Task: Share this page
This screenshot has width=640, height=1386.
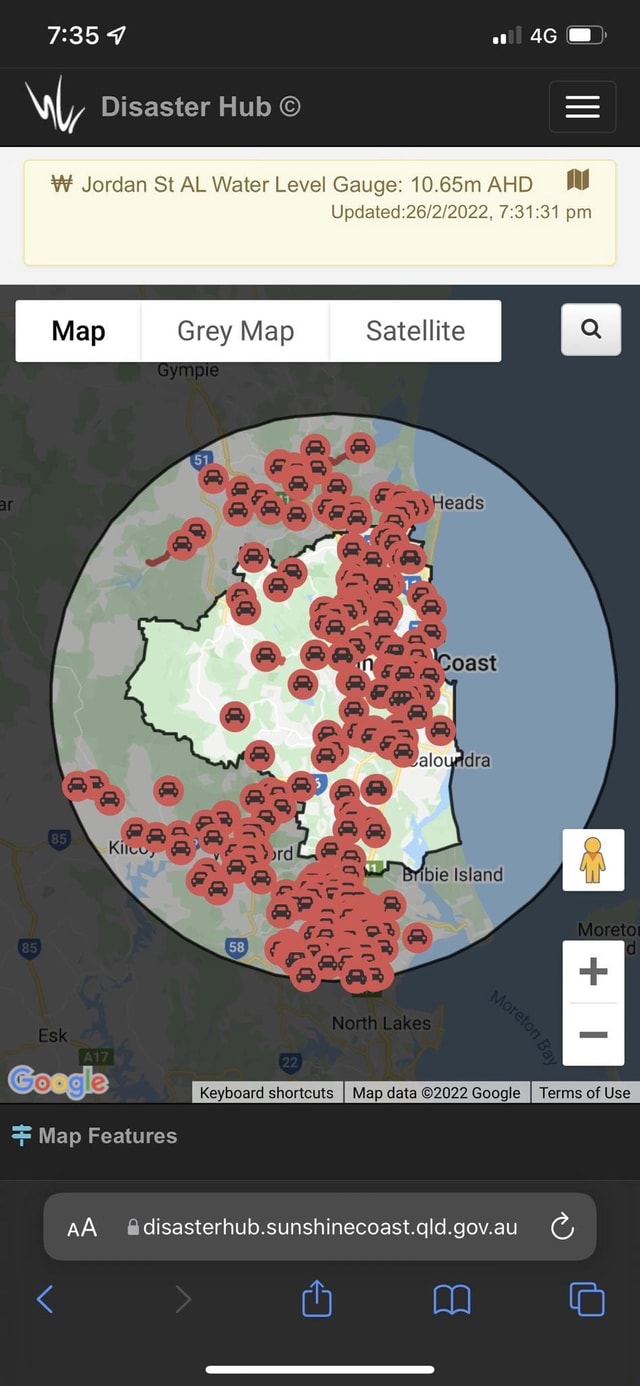Action: (317, 1299)
